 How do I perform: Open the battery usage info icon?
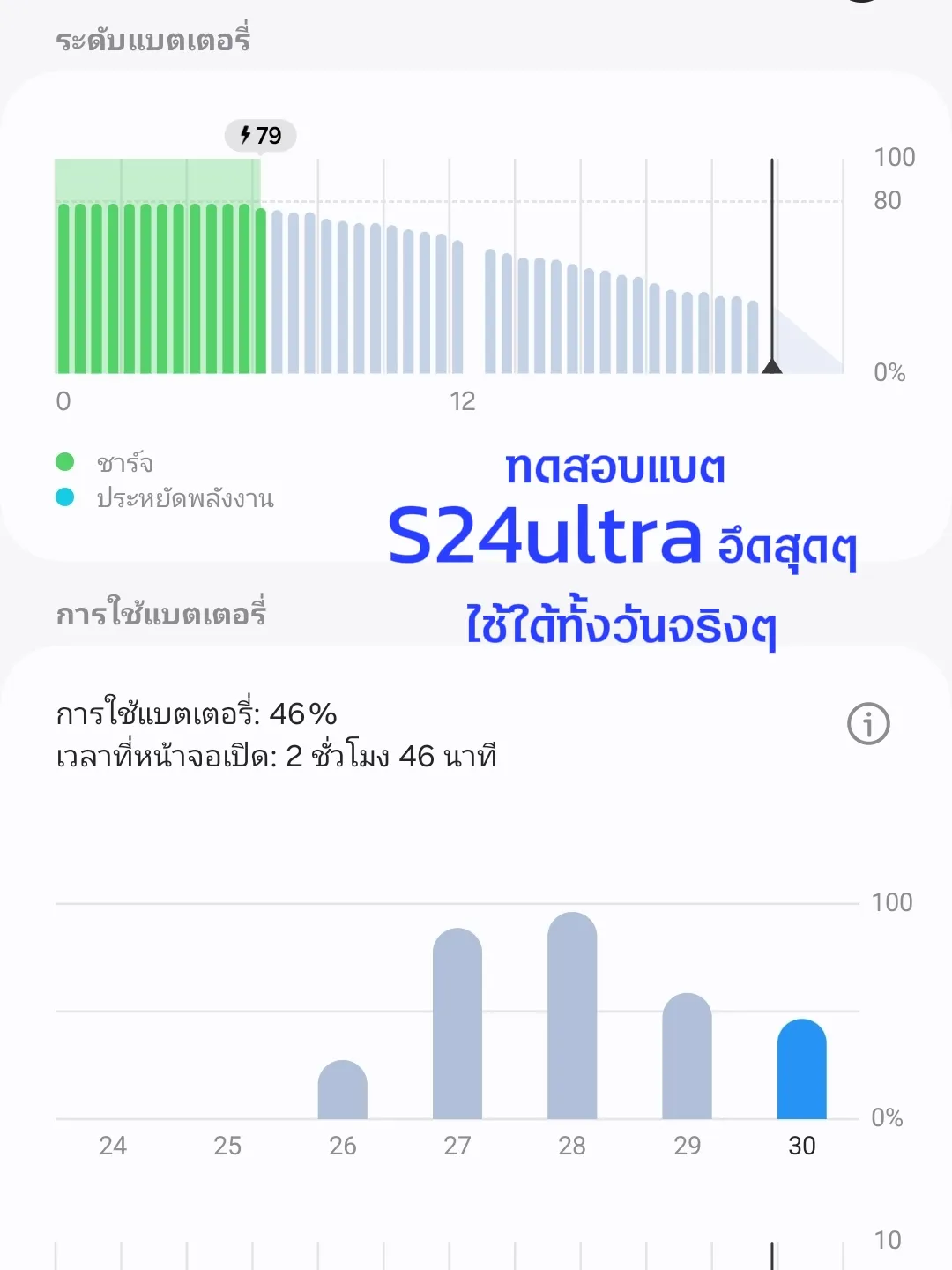coord(868,722)
